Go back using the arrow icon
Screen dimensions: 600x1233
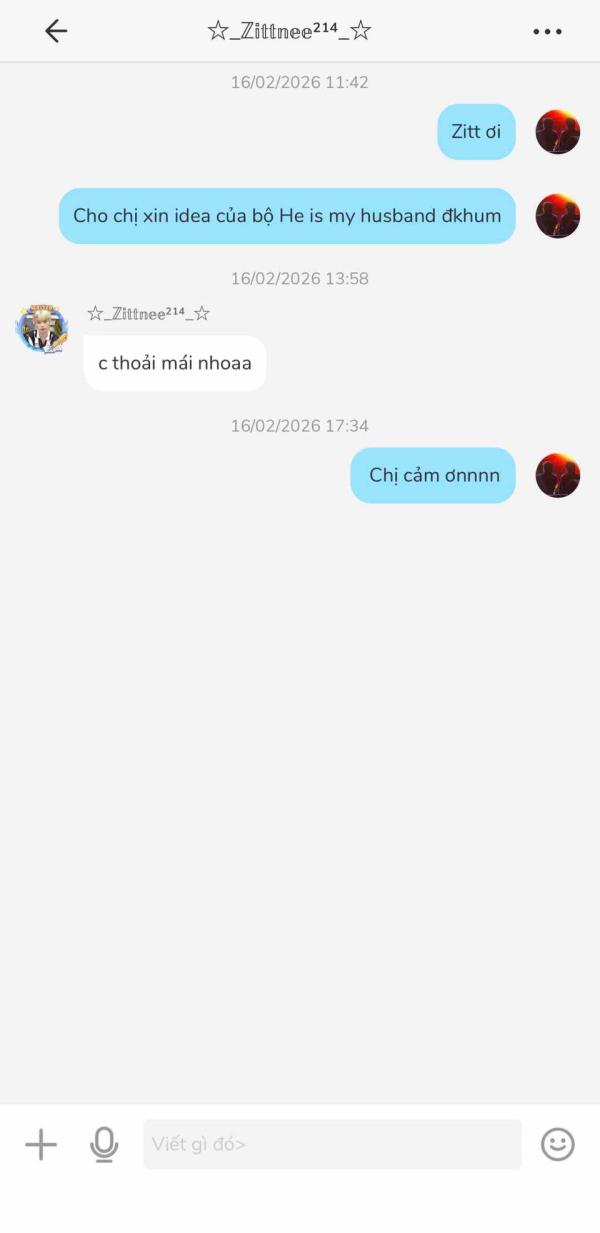(x=56, y=31)
